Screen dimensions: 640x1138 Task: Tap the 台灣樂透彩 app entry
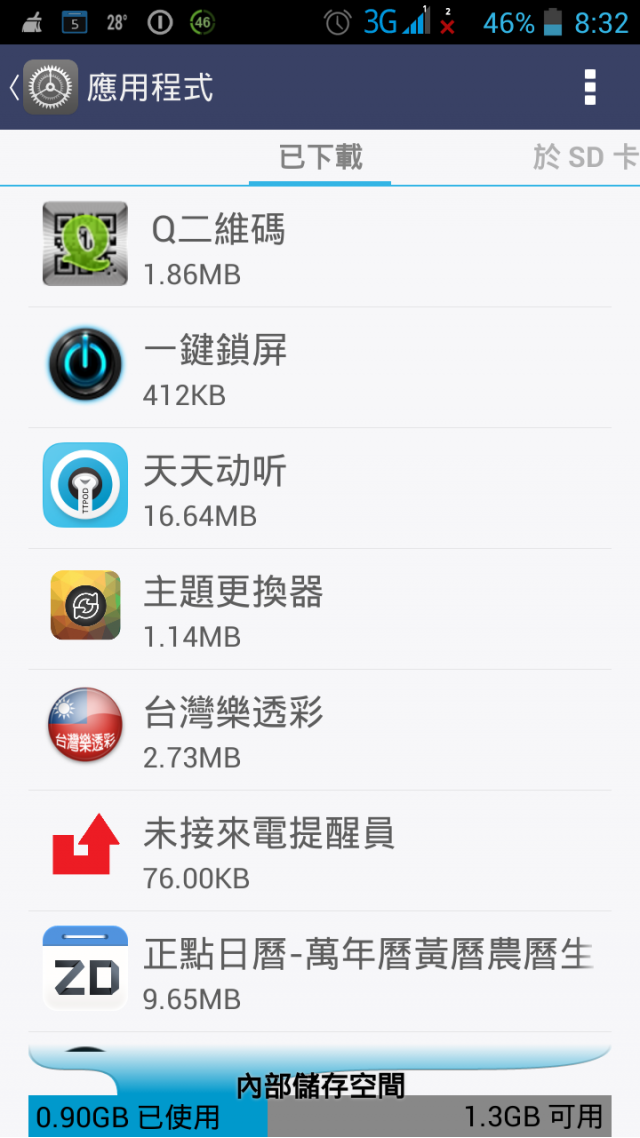click(x=320, y=730)
